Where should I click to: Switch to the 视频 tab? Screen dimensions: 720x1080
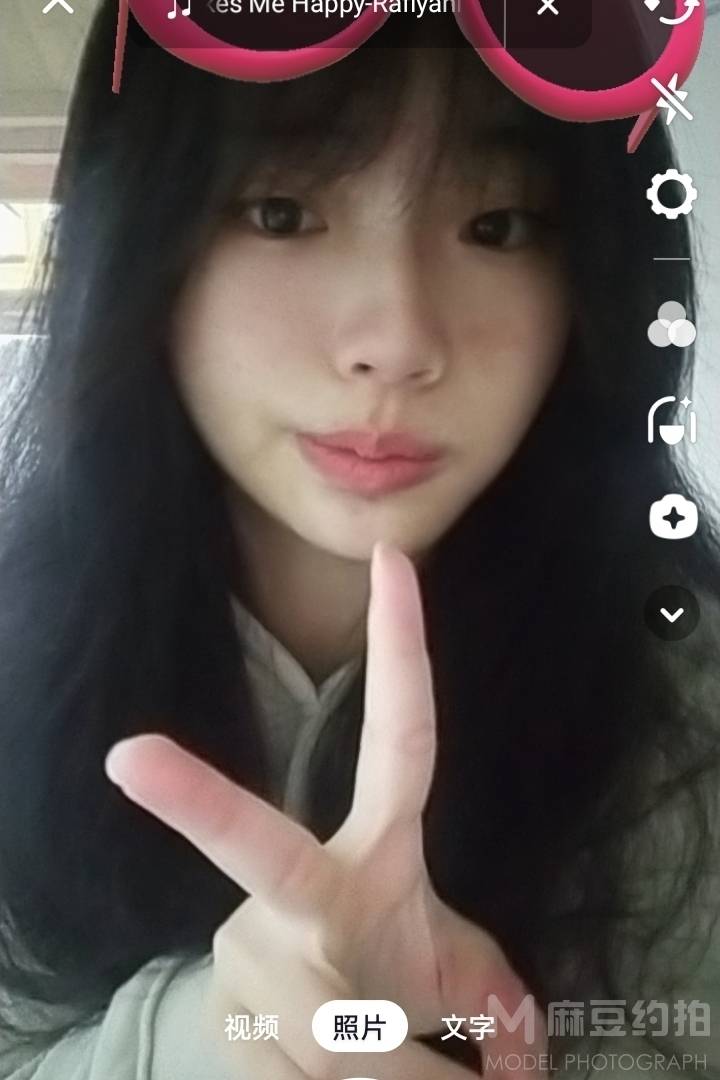tap(251, 1027)
